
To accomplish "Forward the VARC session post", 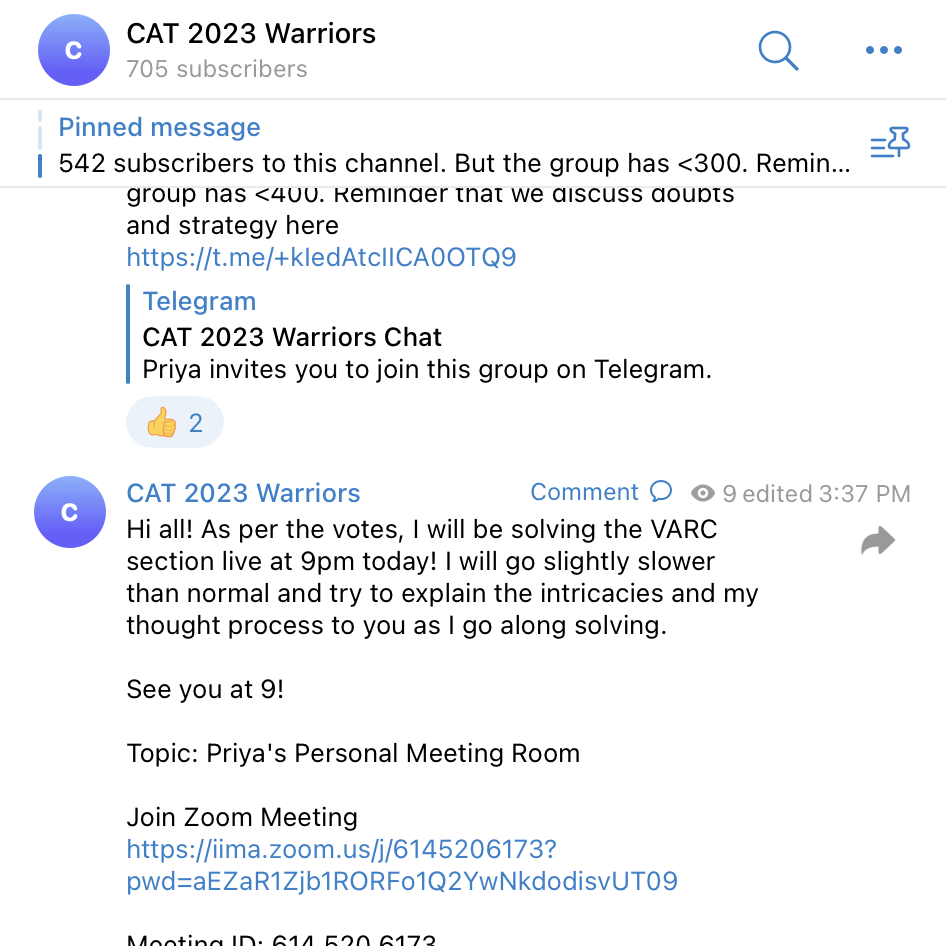I will point(878,541).
